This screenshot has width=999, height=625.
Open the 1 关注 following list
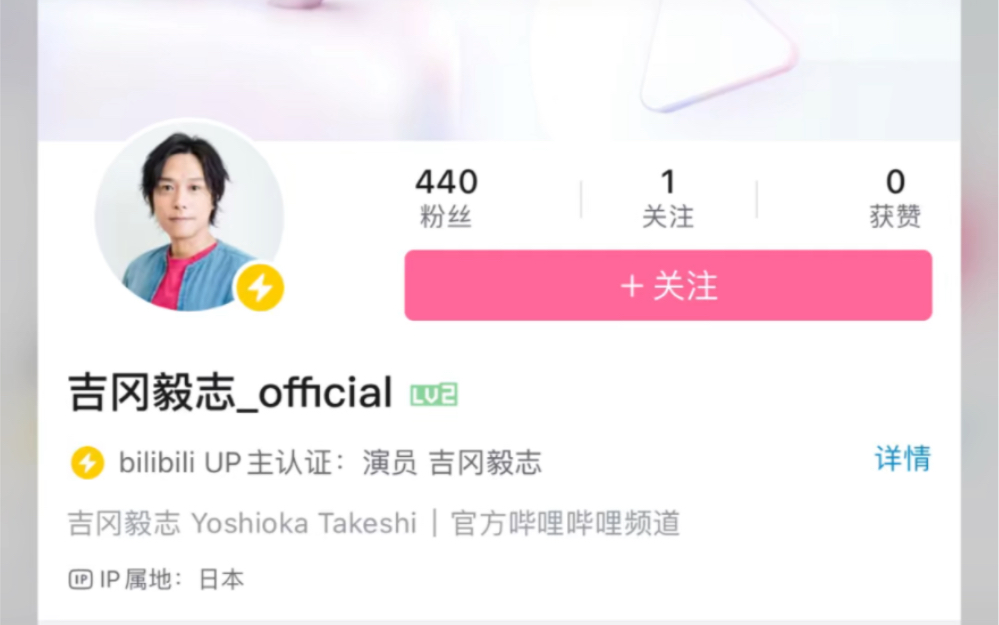[x=668, y=198]
